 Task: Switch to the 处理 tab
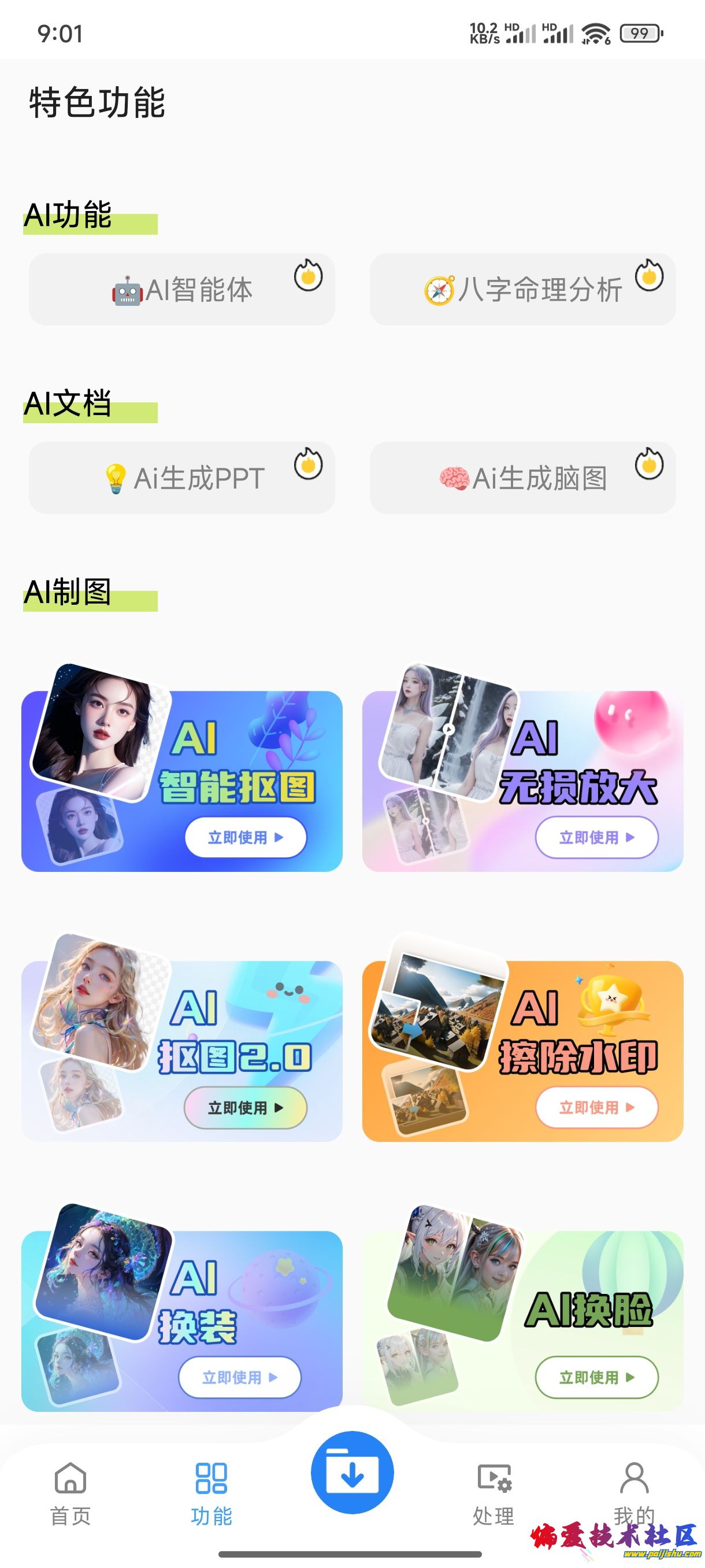pos(493,1493)
